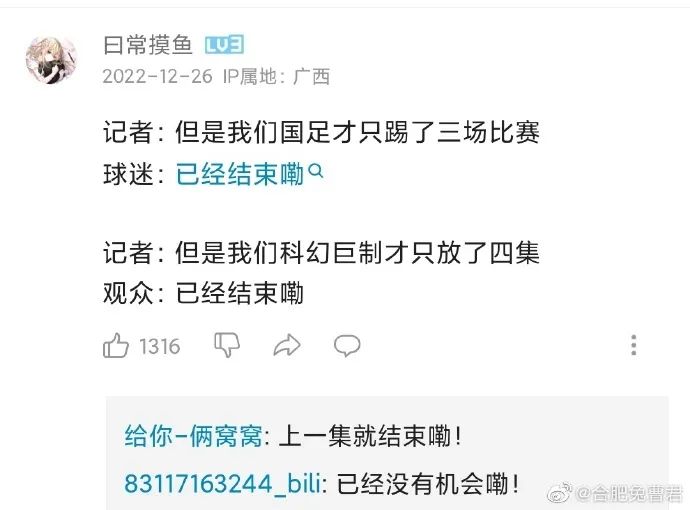Tap the username 日常摸鱼
The image size is (690, 510).
(148, 45)
